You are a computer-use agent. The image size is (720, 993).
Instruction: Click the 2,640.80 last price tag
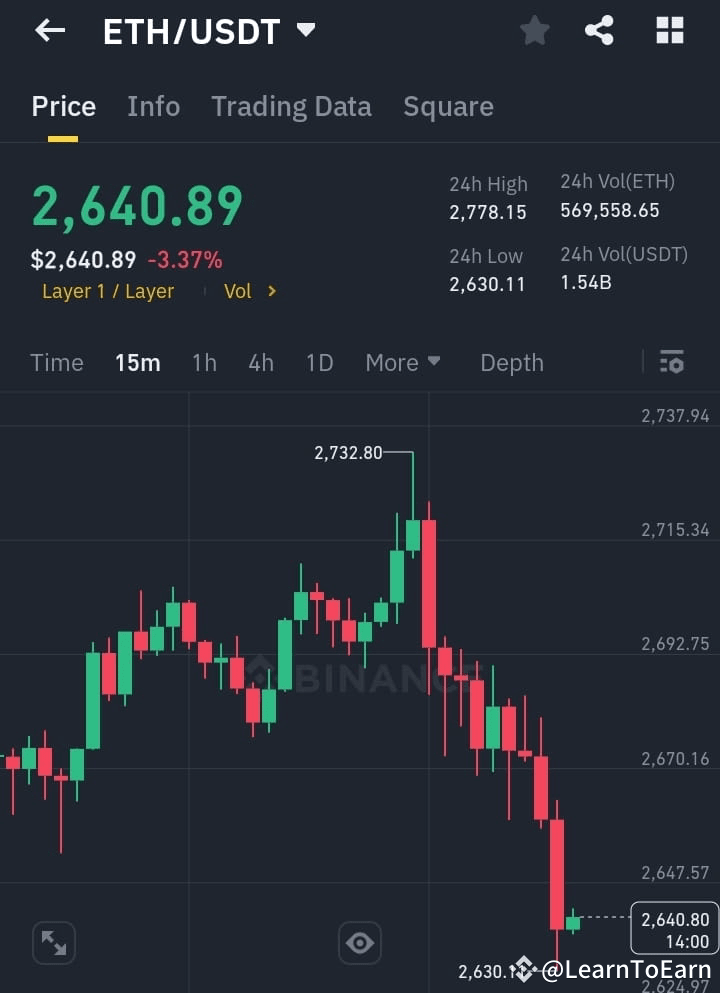point(674,927)
